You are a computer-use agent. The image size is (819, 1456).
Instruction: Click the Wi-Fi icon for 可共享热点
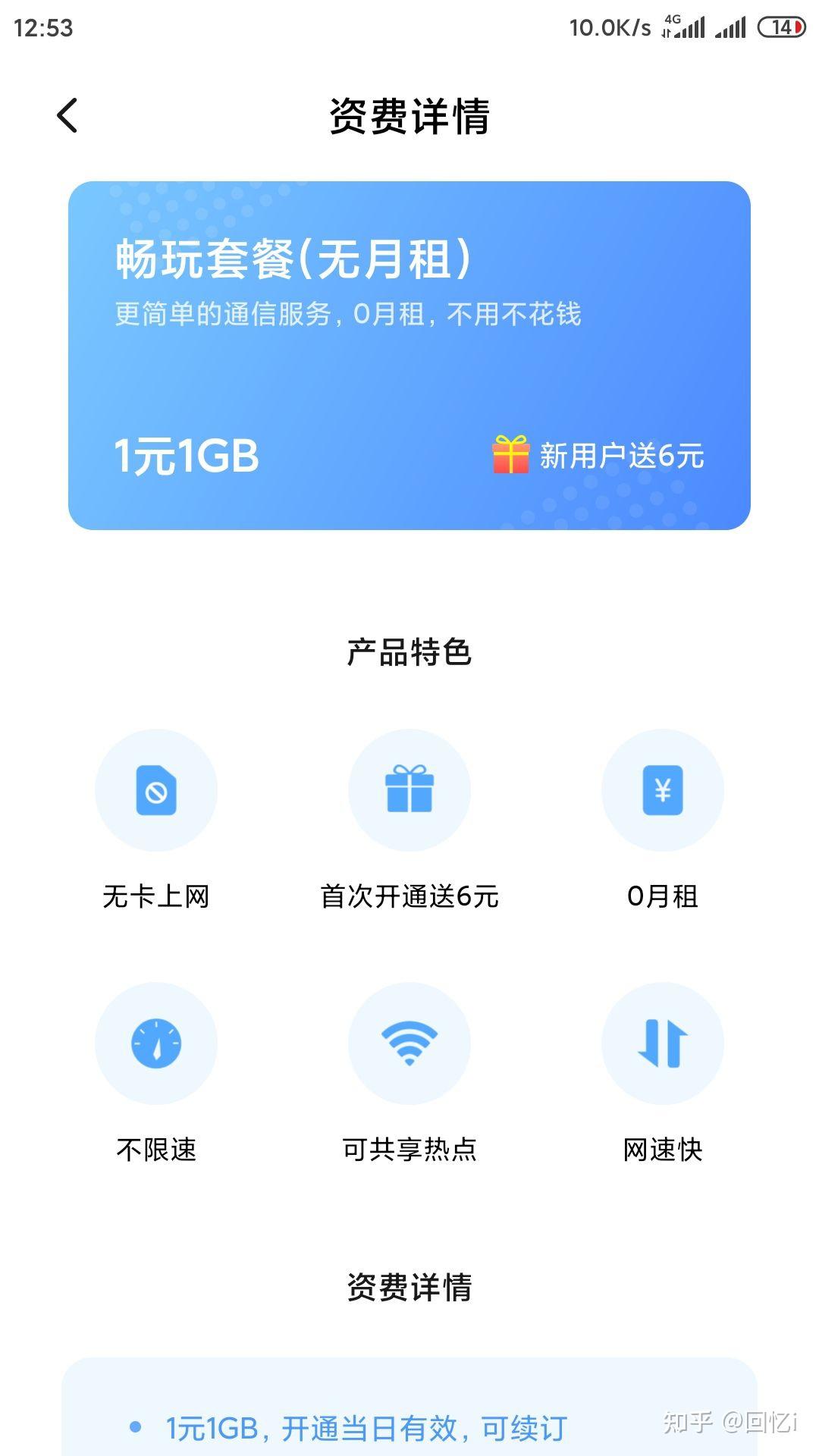coord(409,1043)
